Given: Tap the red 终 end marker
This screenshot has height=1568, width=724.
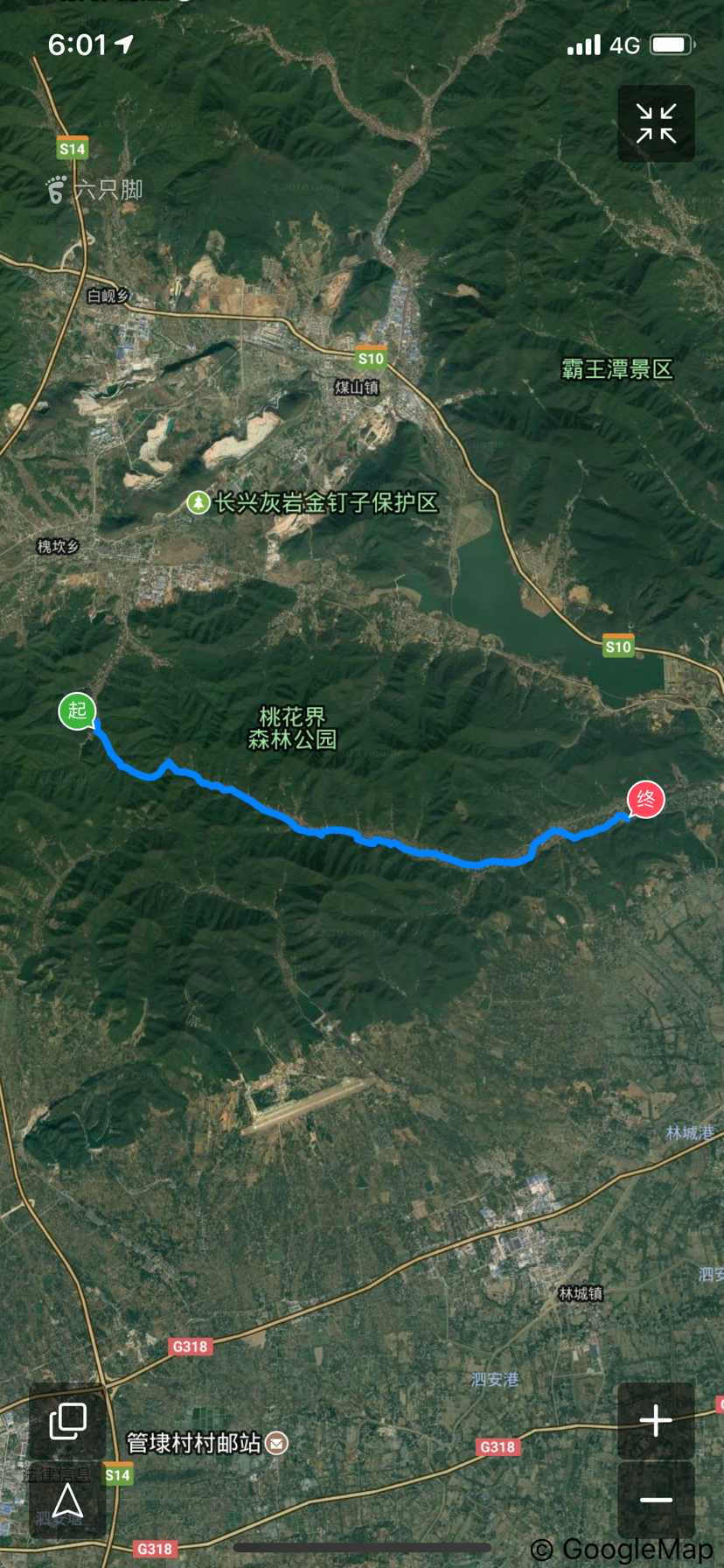Looking at the screenshot, I should [x=646, y=799].
